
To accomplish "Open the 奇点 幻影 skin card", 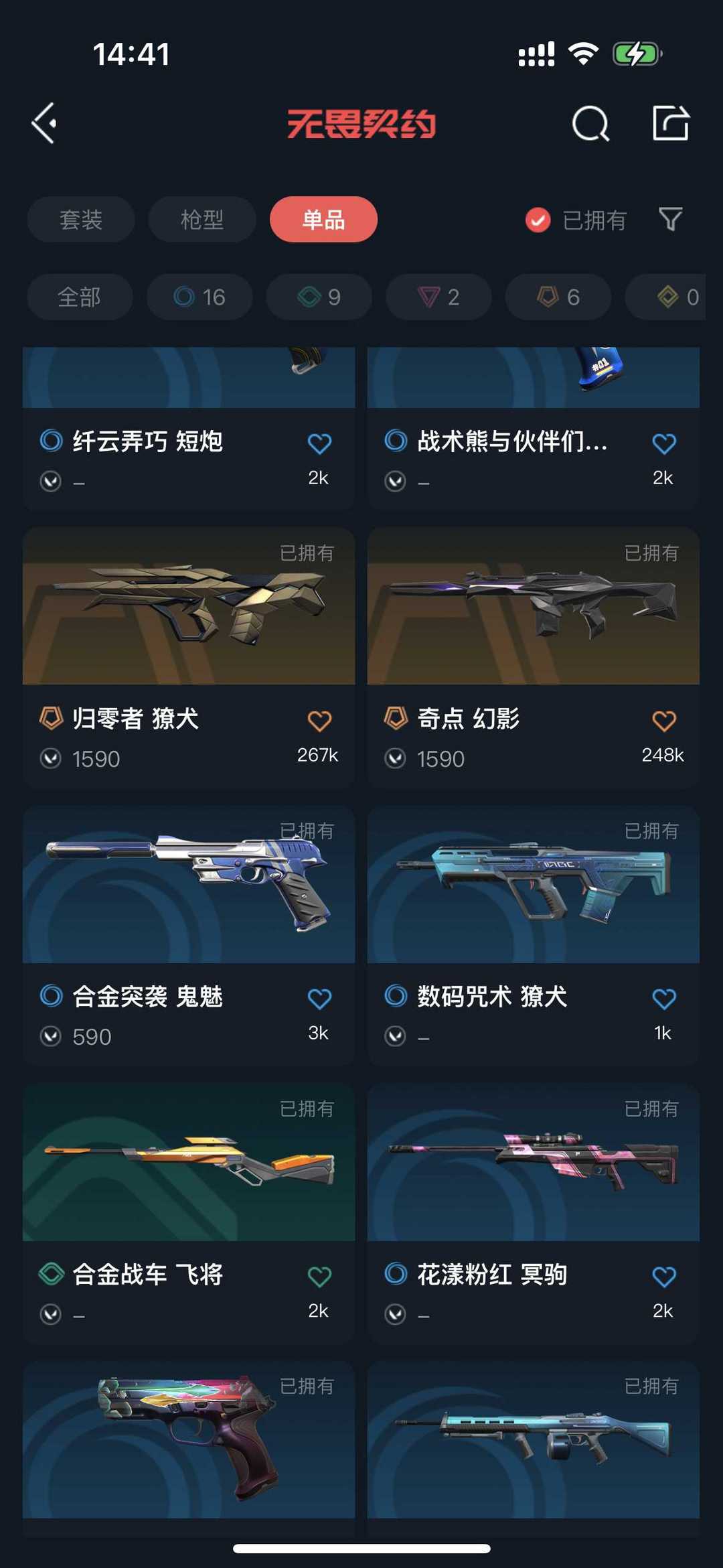I will 534,658.
